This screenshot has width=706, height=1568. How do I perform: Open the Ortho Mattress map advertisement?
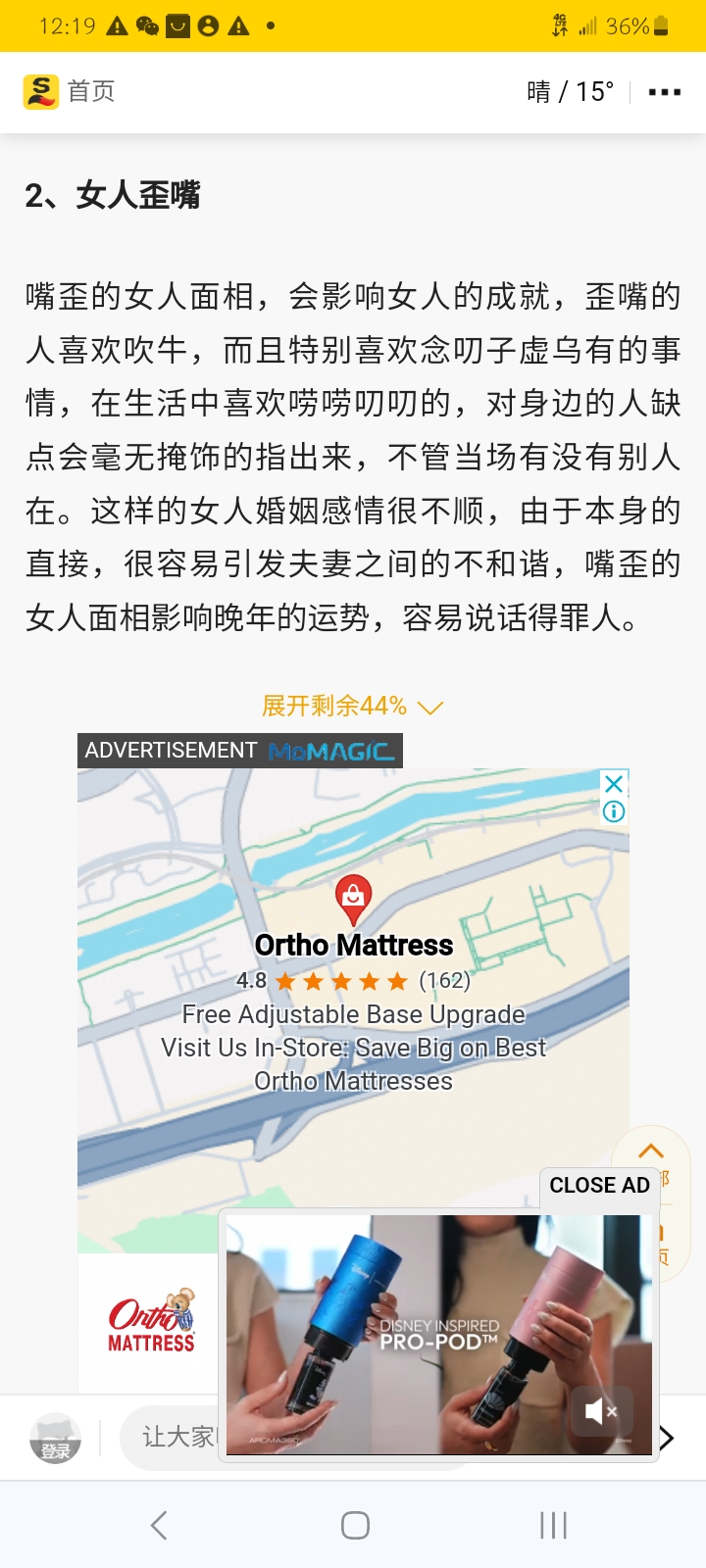353,1009
